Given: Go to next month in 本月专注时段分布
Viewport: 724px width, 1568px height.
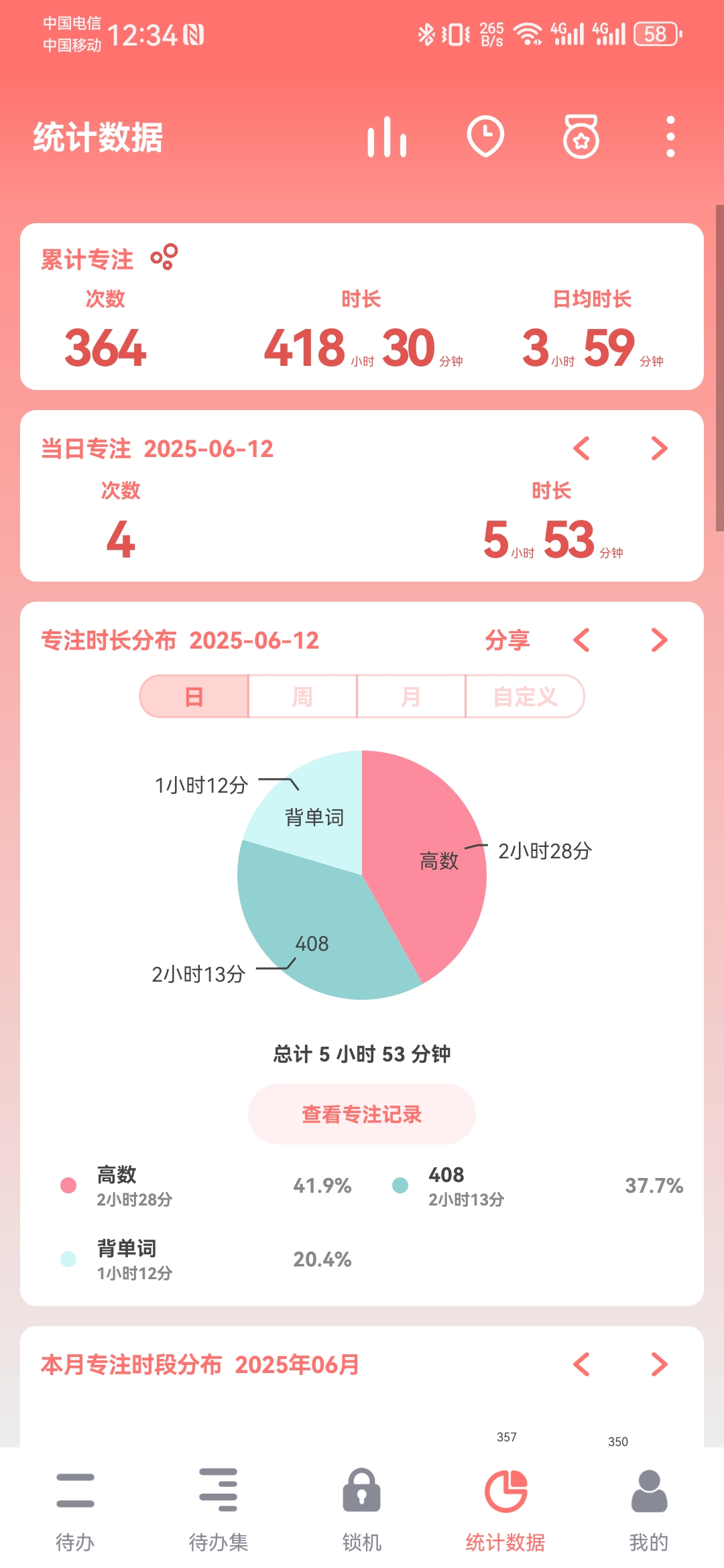Looking at the screenshot, I should click(x=659, y=1364).
